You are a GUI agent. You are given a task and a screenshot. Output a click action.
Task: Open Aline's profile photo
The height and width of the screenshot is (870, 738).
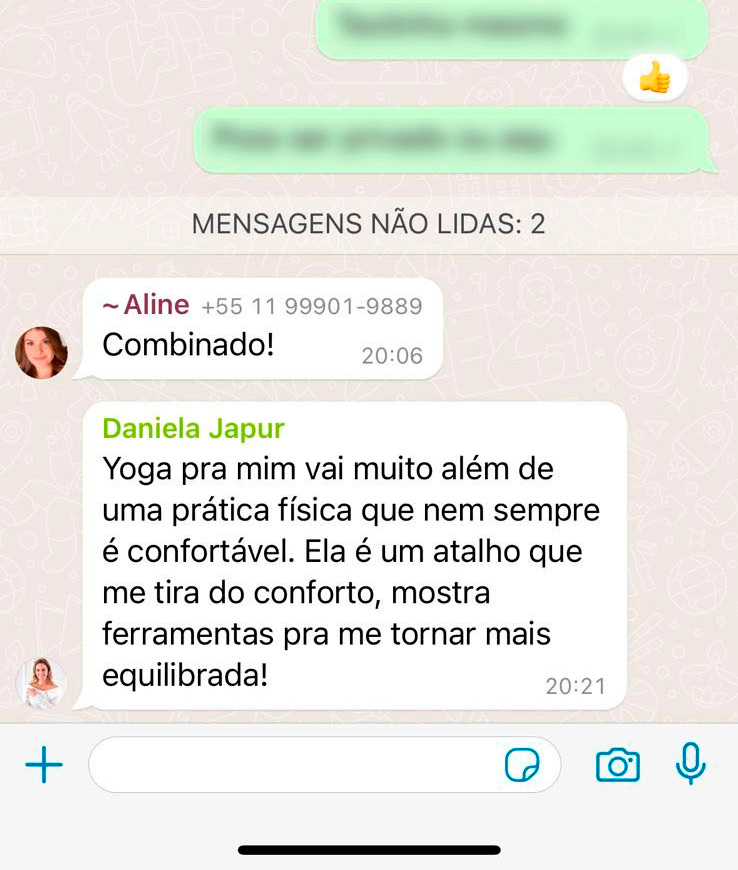pyautogui.click(x=42, y=353)
